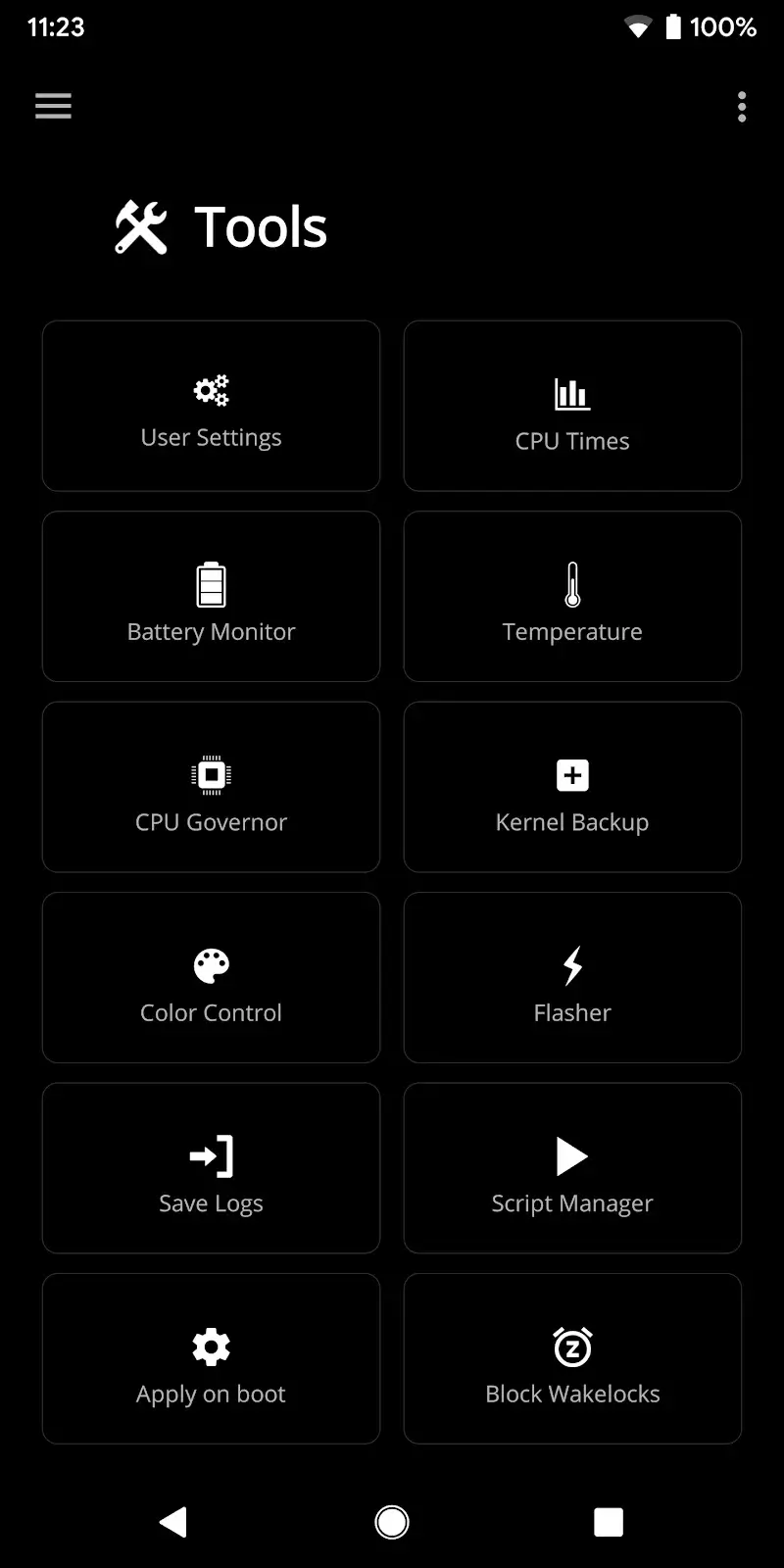This screenshot has width=784, height=1568.
Task: Tap the Save Logs export icon
Action: [x=211, y=1155]
